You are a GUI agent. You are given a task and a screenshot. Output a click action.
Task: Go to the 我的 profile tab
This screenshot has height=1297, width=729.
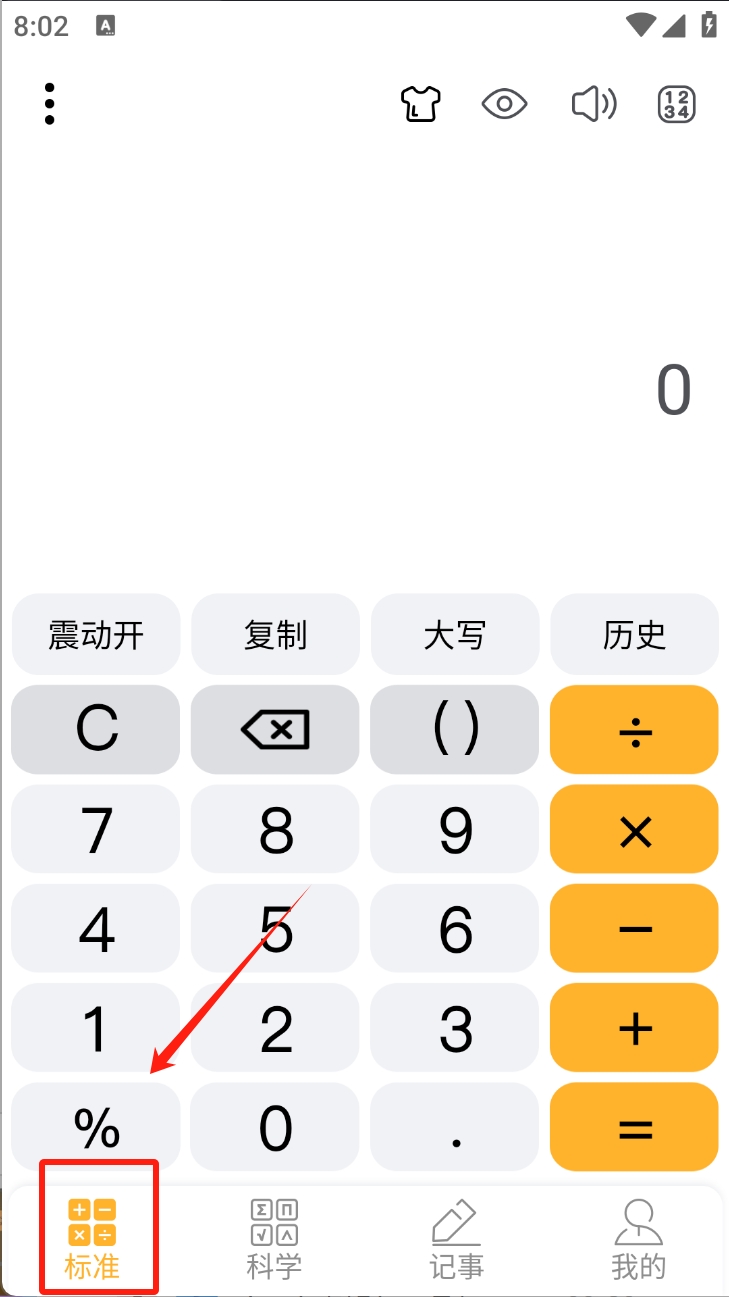point(638,1239)
